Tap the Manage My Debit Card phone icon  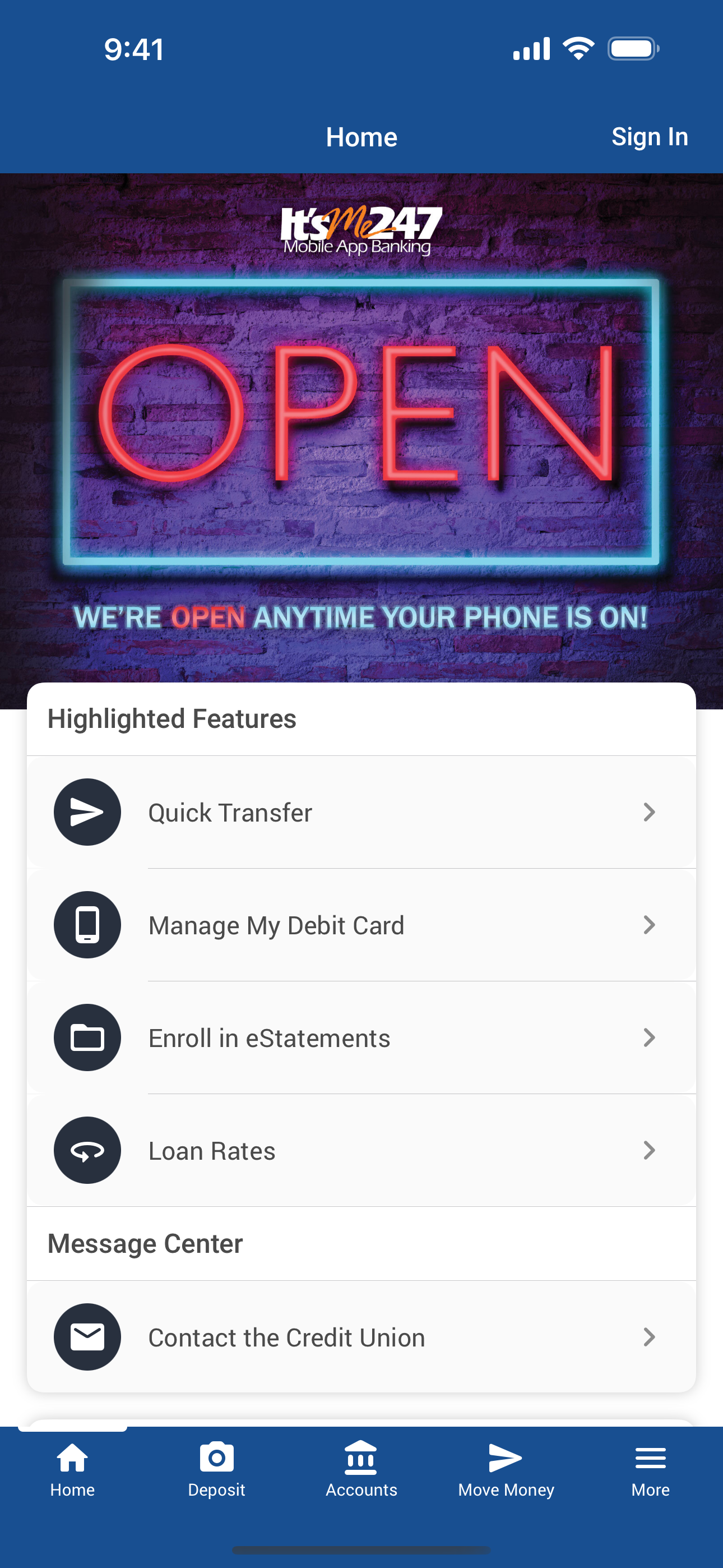[x=87, y=924]
